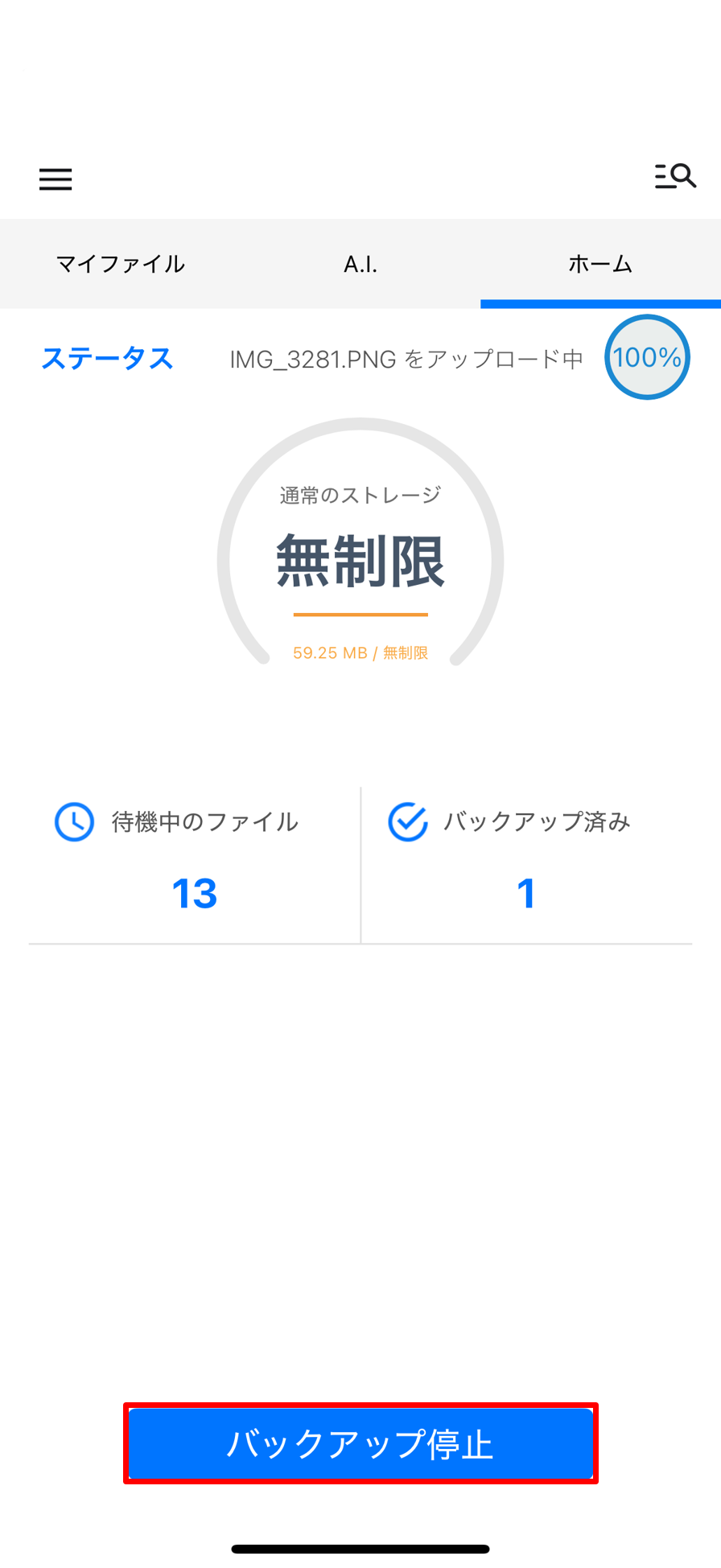
Task: Tap the search icon at top right
Action: (x=676, y=175)
